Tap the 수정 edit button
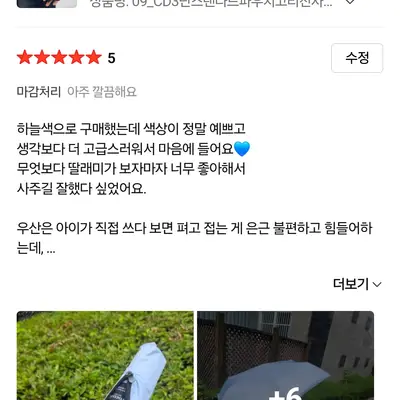The image size is (400, 400). click(357, 58)
